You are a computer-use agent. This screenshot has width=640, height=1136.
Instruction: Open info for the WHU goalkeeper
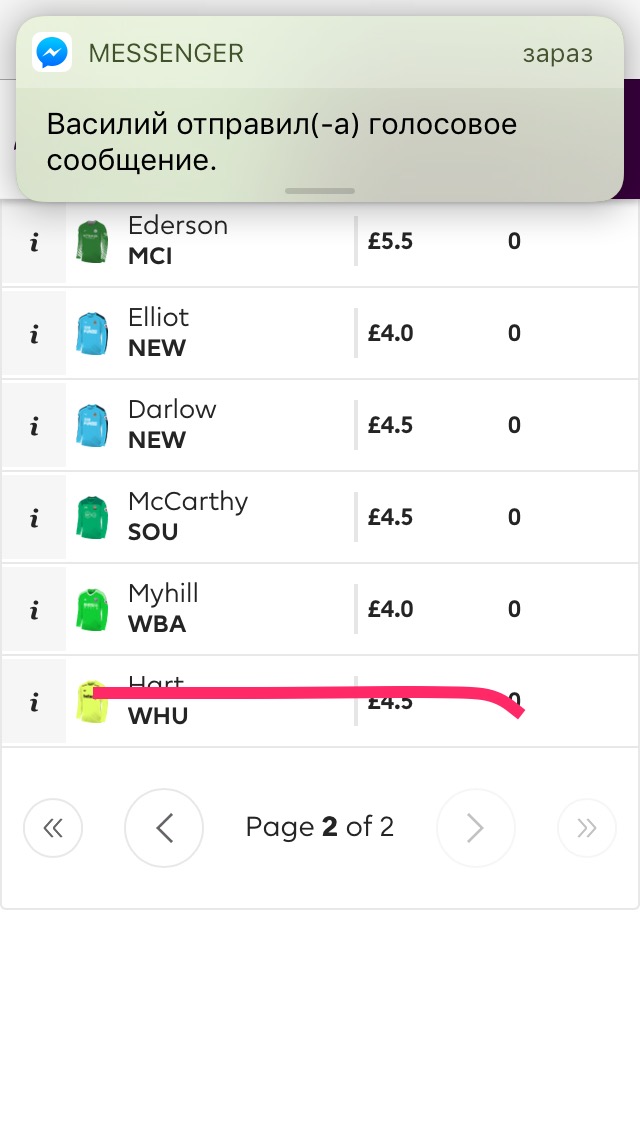pos(34,701)
